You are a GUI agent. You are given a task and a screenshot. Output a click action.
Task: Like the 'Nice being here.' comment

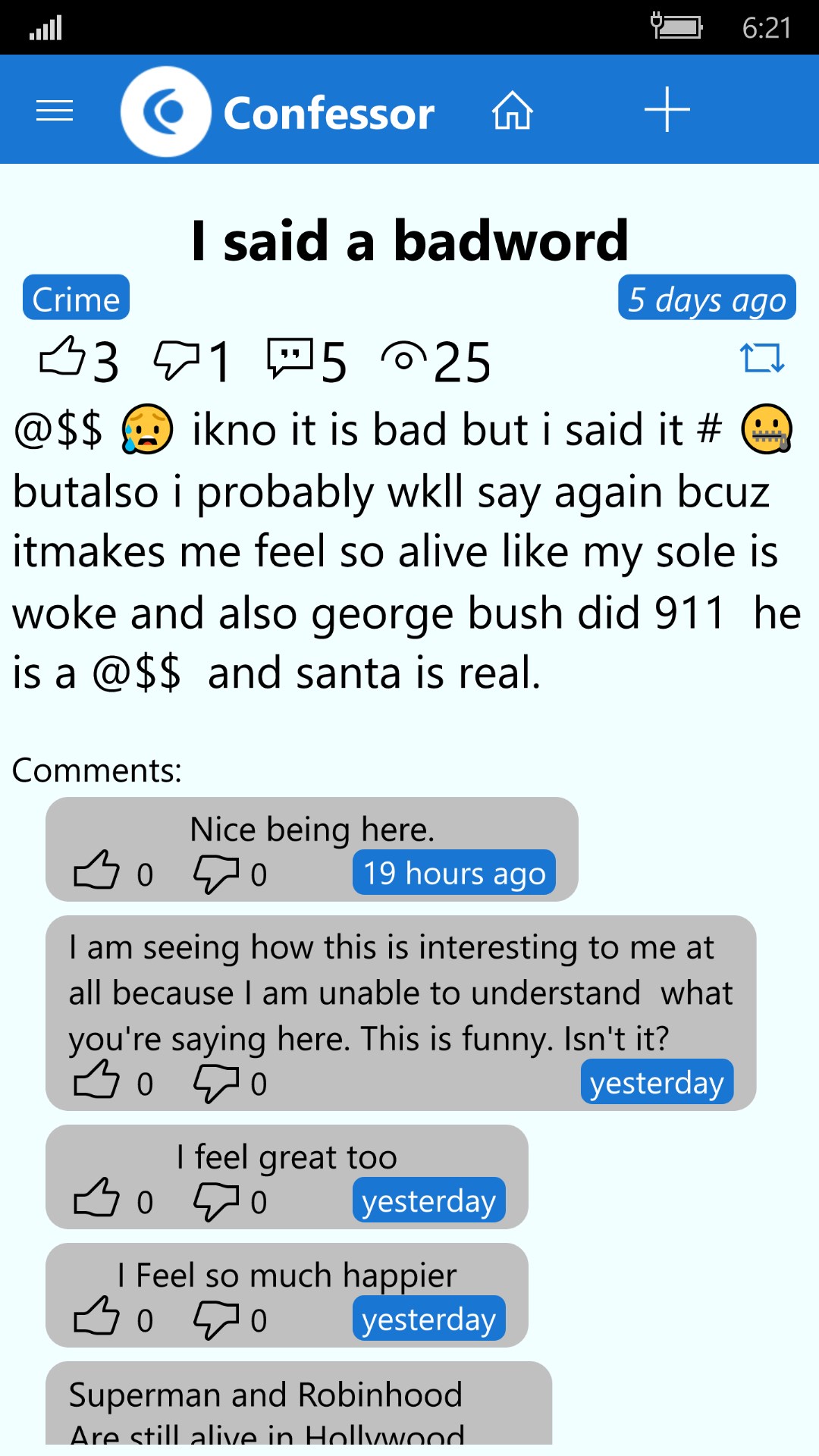(x=96, y=871)
